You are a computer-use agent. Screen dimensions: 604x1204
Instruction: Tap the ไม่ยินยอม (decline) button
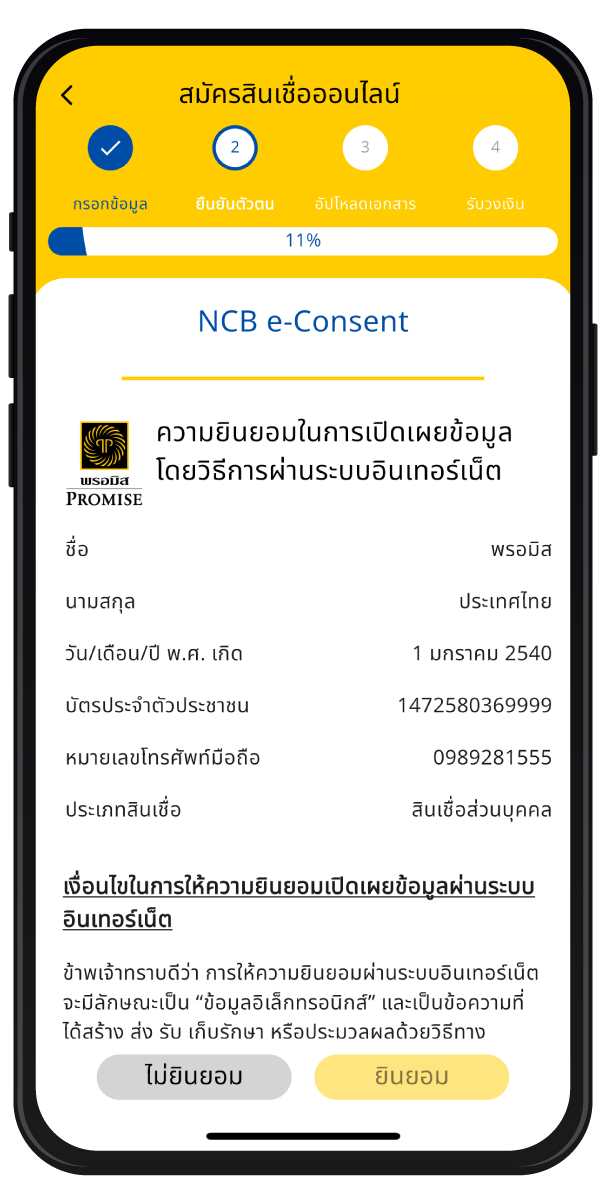click(x=194, y=1077)
